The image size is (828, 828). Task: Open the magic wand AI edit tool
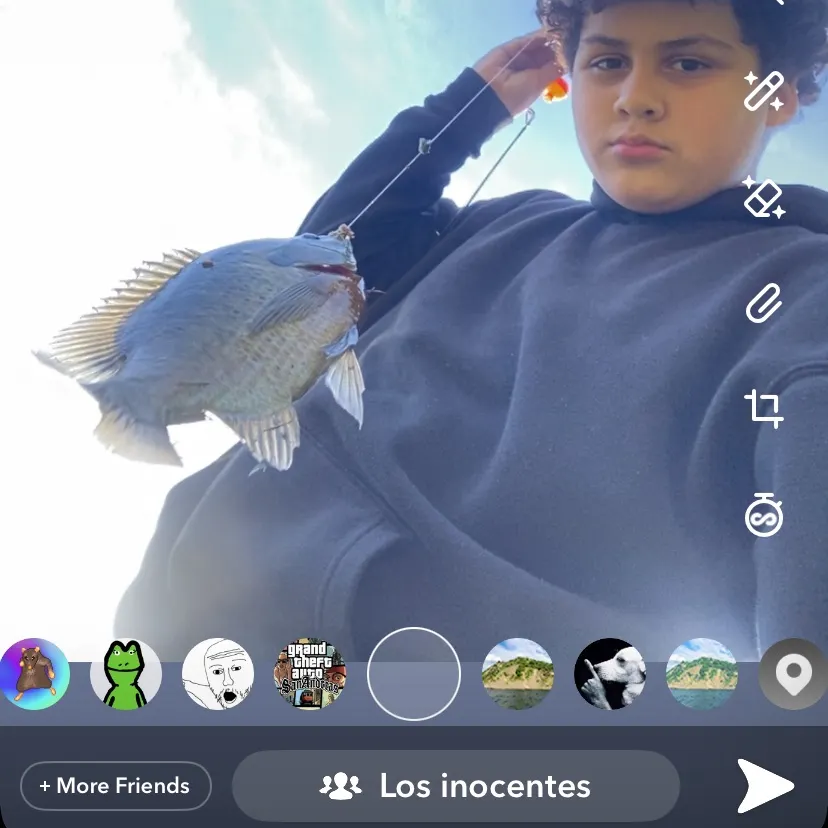click(x=764, y=91)
